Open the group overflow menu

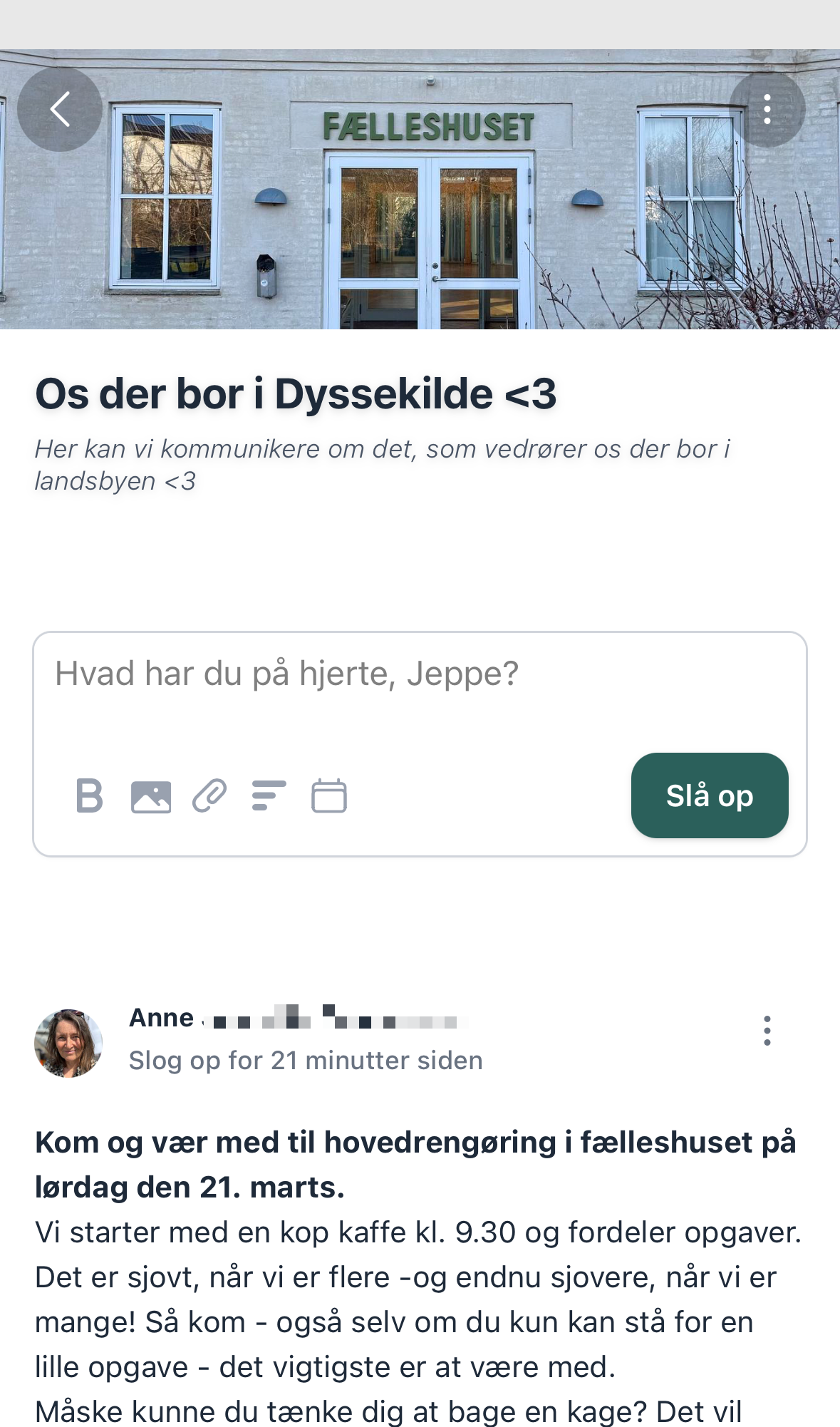pyautogui.click(x=767, y=108)
